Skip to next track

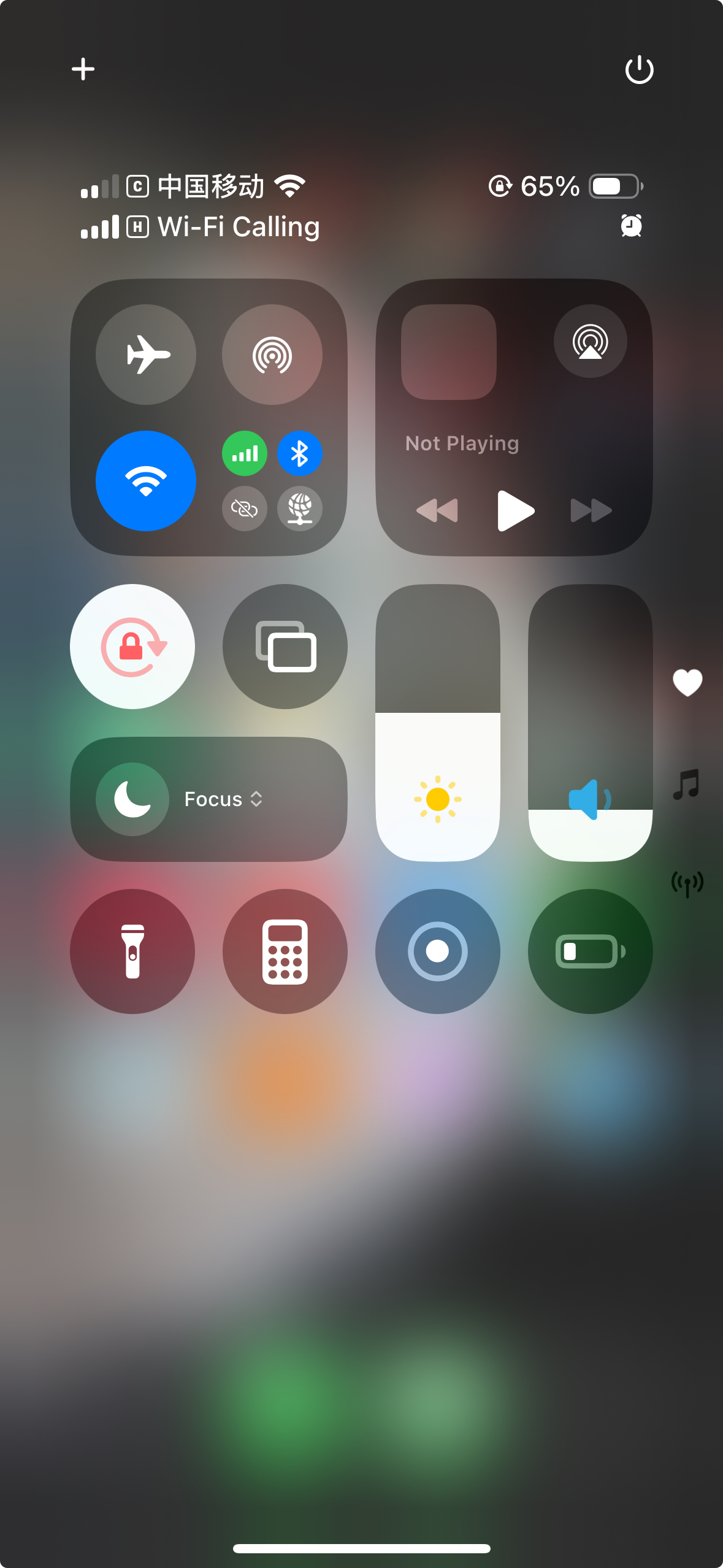tap(591, 510)
